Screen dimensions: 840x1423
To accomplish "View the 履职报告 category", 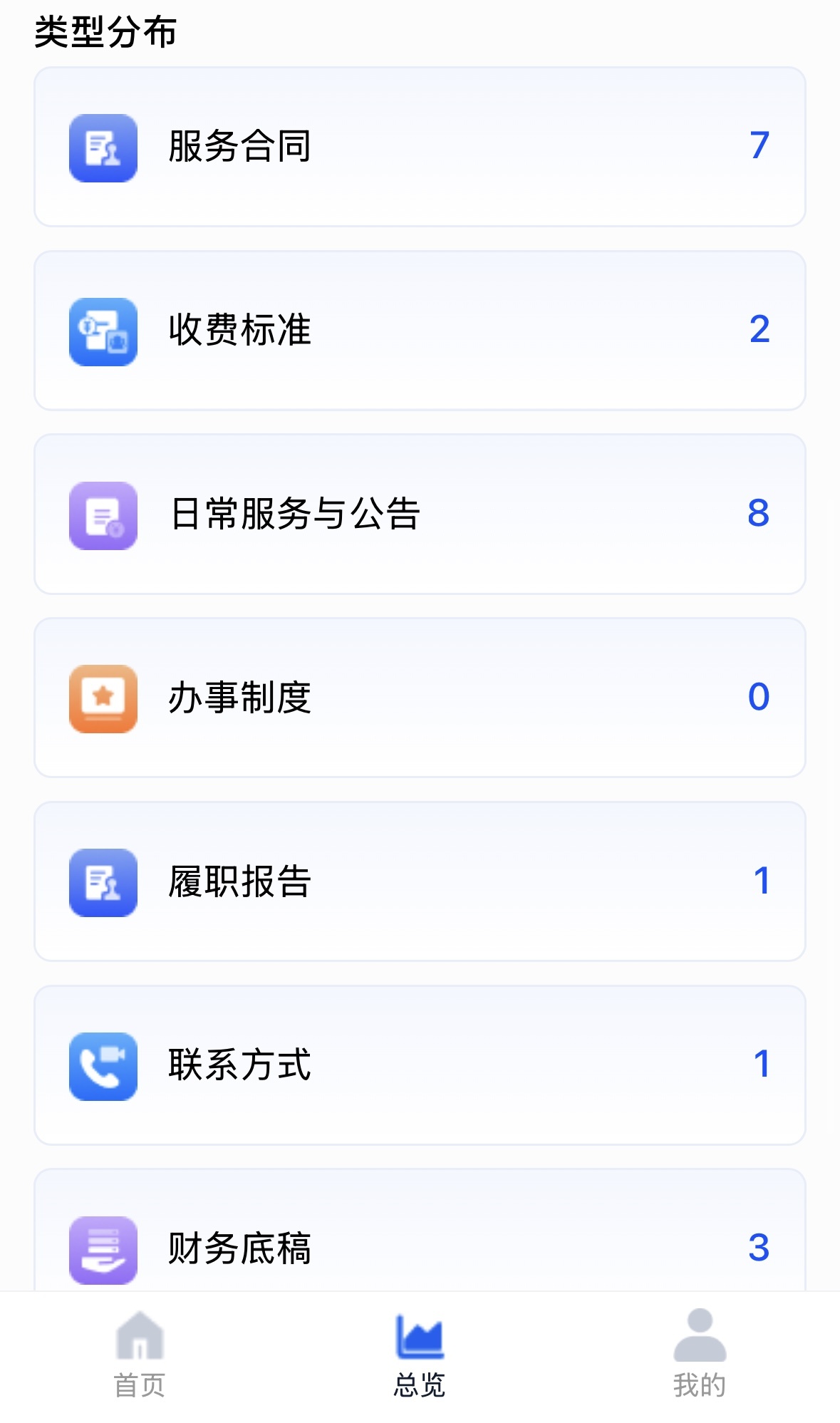I will tap(420, 881).
